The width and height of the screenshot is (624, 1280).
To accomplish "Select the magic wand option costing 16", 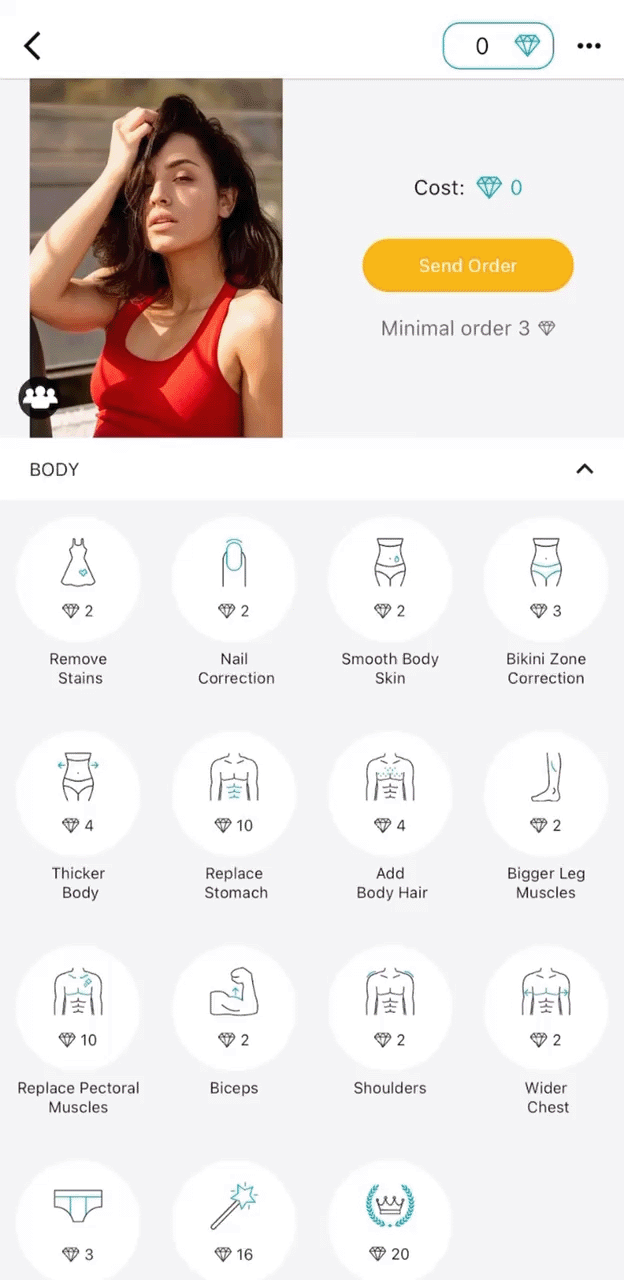I will coord(235,1221).
